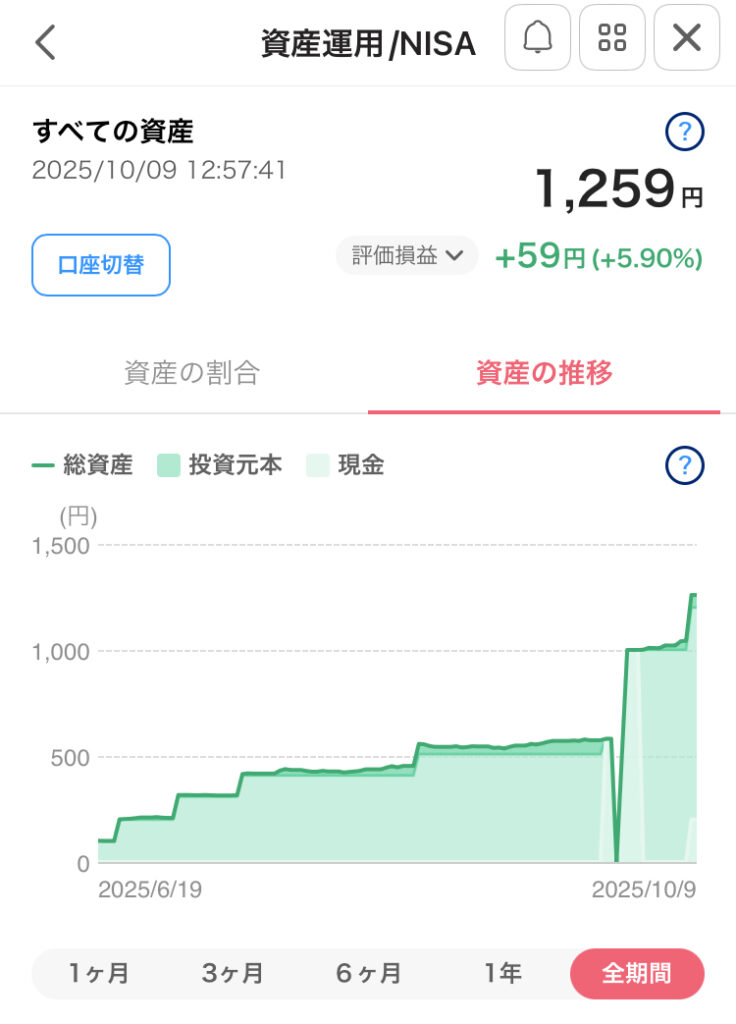Select the 資産の推移 tab
736x1024 pixels.
coord(544,374)
